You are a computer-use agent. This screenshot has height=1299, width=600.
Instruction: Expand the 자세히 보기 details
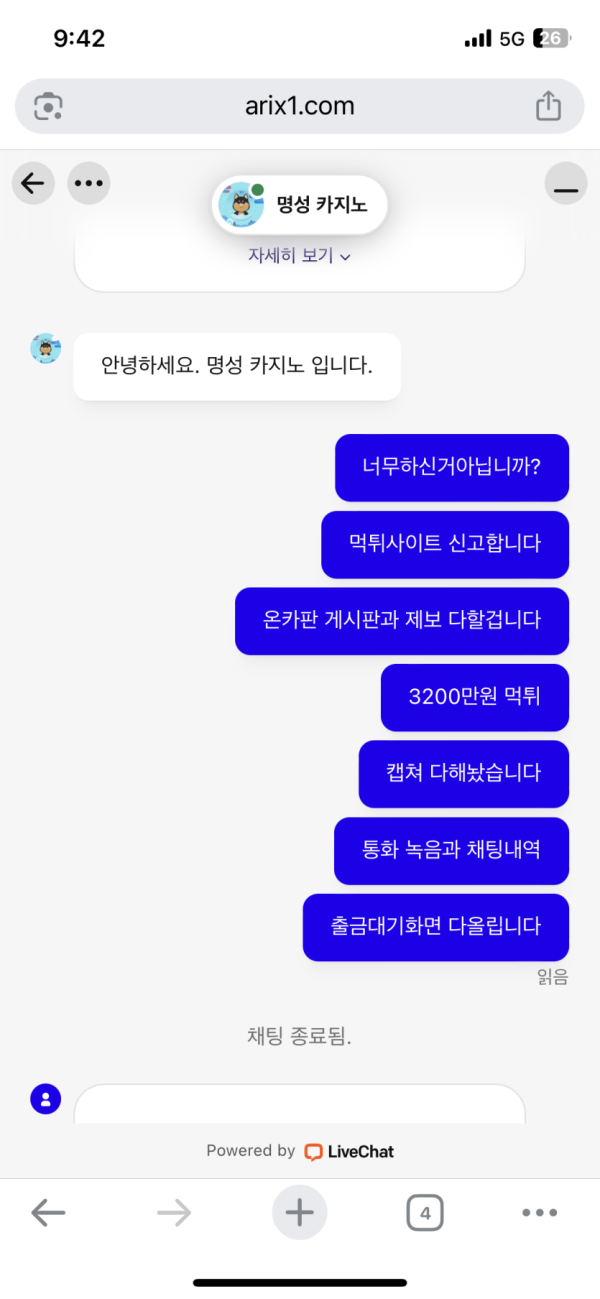point(300,256)
